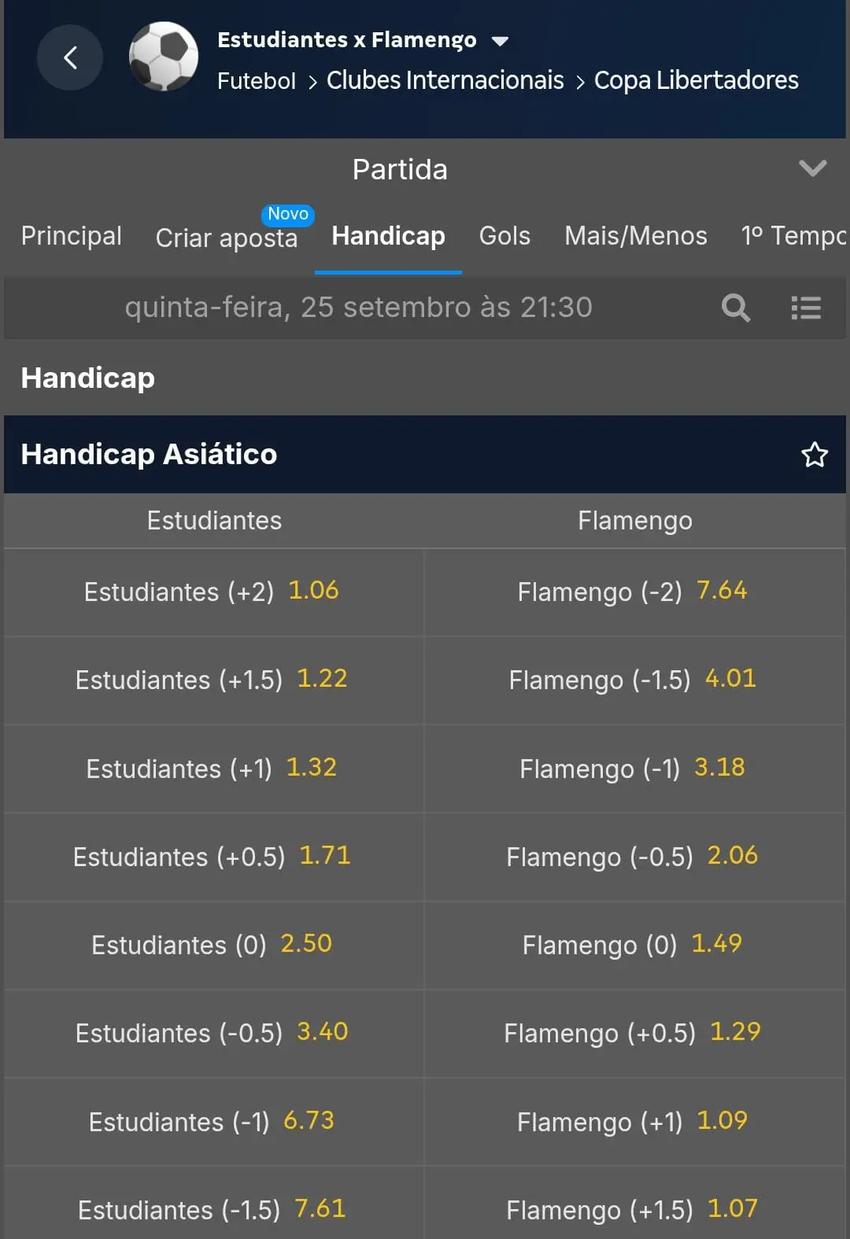Expand the Estudiantes x Flamengo match dropdown

pos(499,40)
